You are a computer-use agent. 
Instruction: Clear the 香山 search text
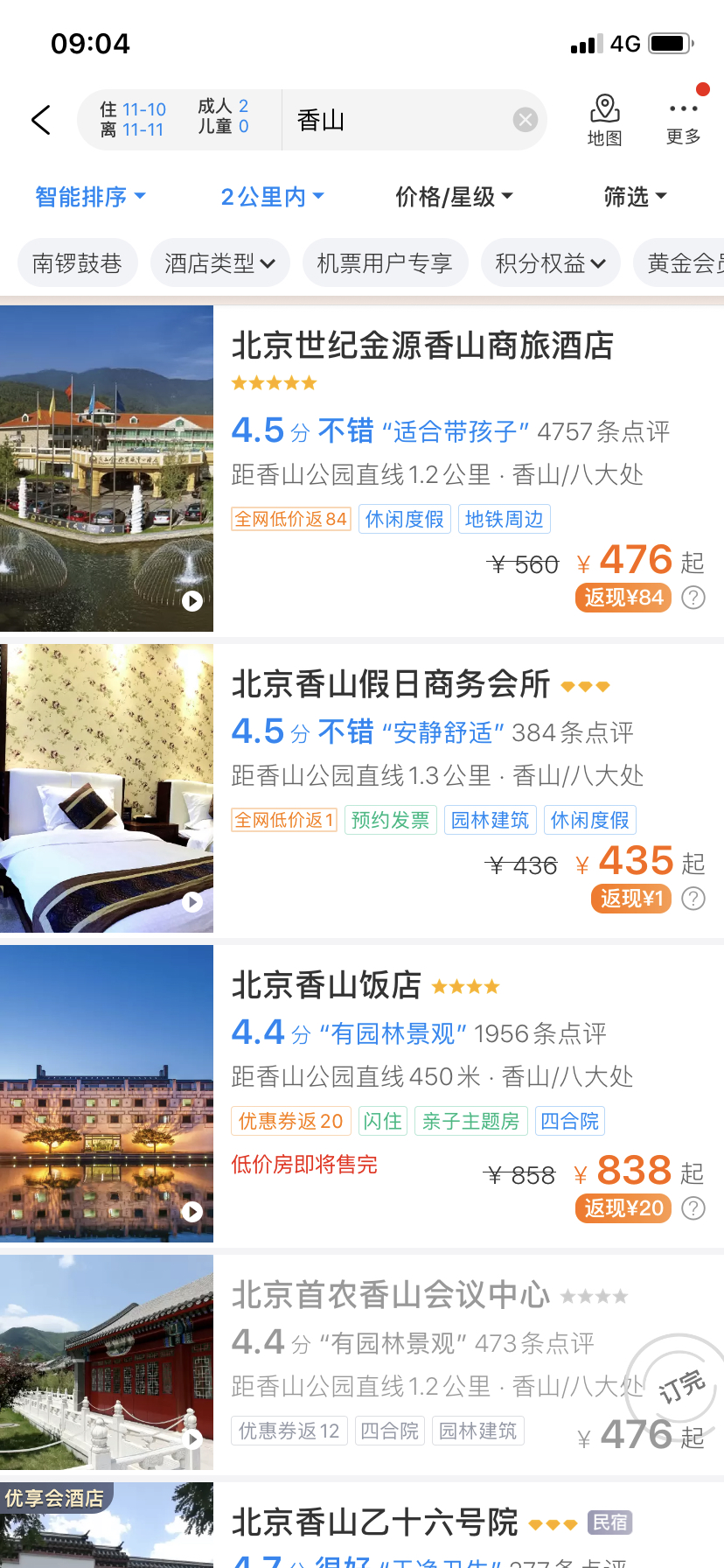(525, 120)
